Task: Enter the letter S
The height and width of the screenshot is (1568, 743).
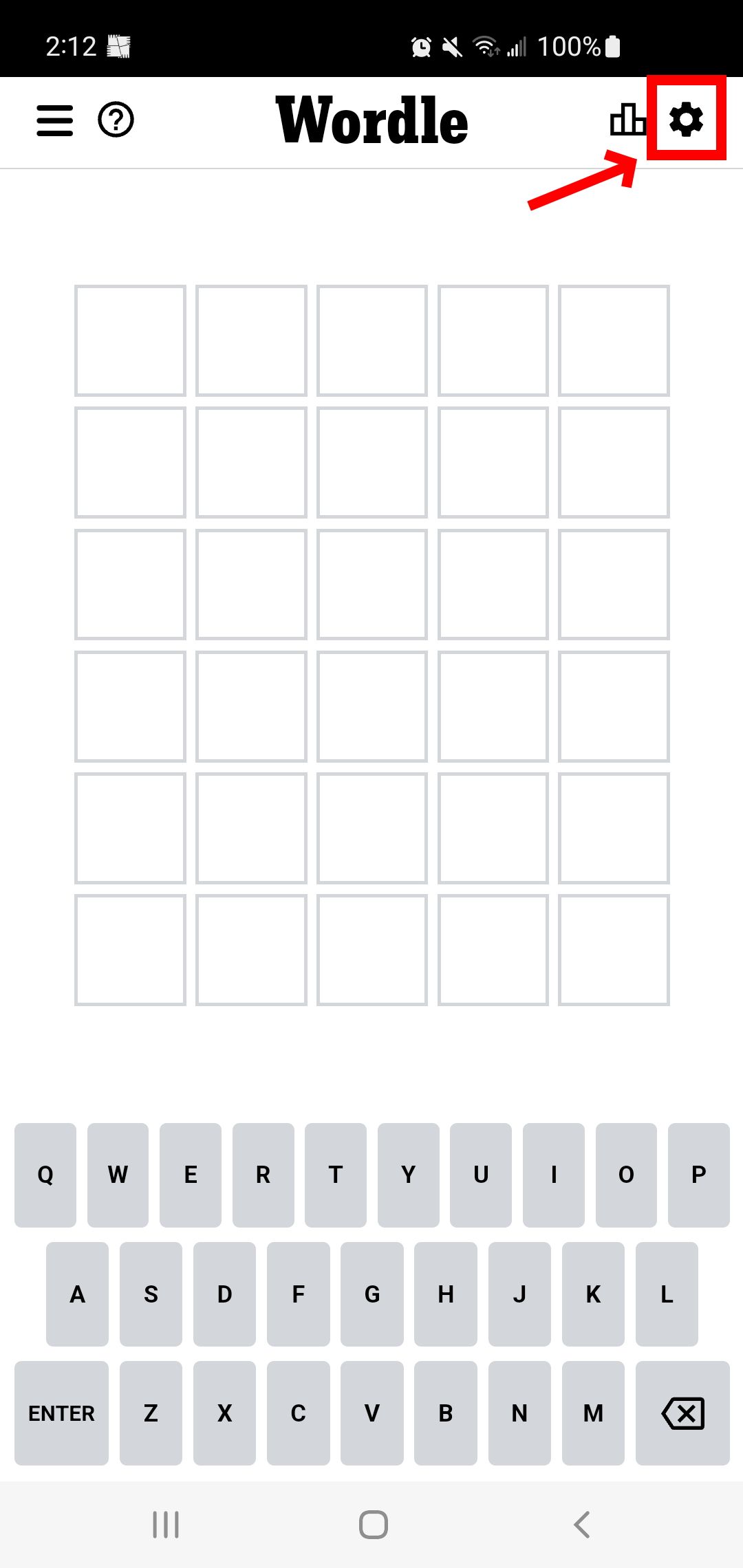Action: tap(151, 1294)
